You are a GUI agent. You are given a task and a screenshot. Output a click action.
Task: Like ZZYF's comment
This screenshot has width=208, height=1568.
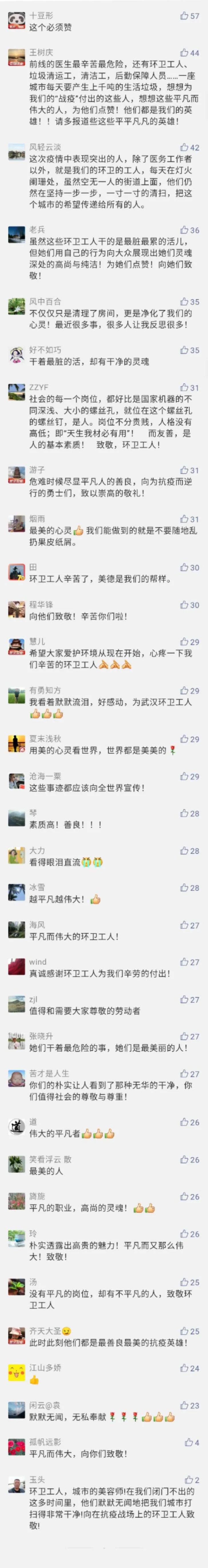[x=184, y=387]
